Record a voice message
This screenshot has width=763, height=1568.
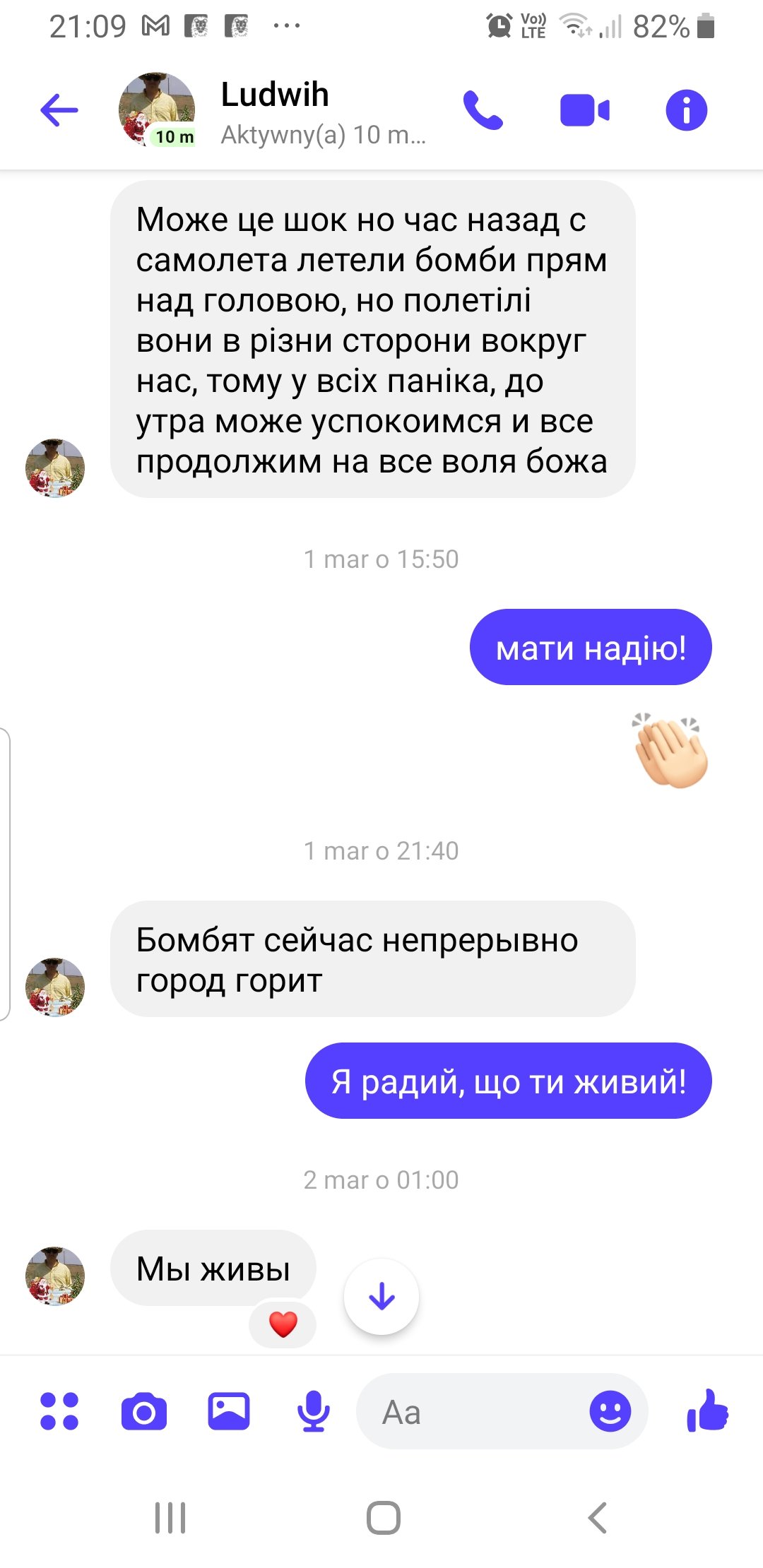[313, 1411]
